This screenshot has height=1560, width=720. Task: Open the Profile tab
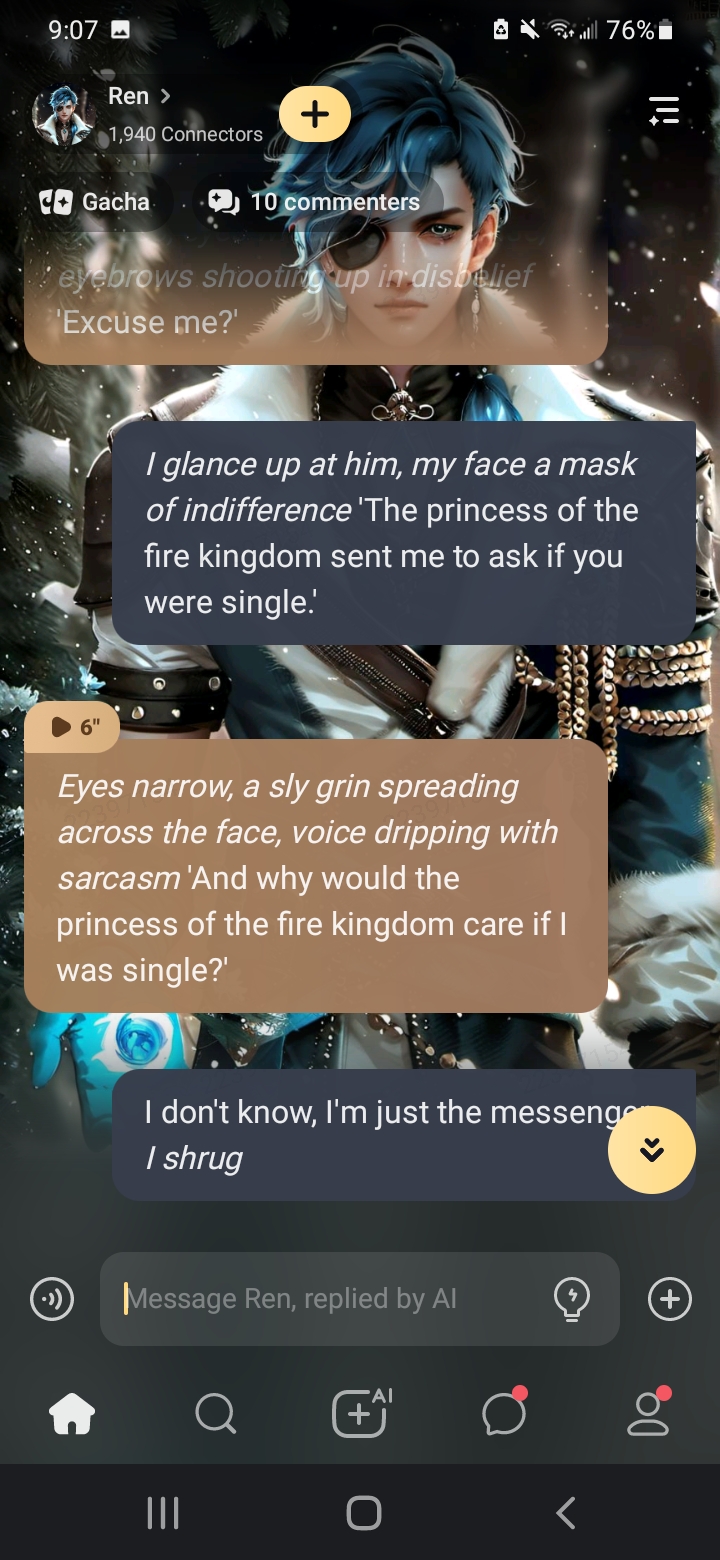[x=648, y=1414]
